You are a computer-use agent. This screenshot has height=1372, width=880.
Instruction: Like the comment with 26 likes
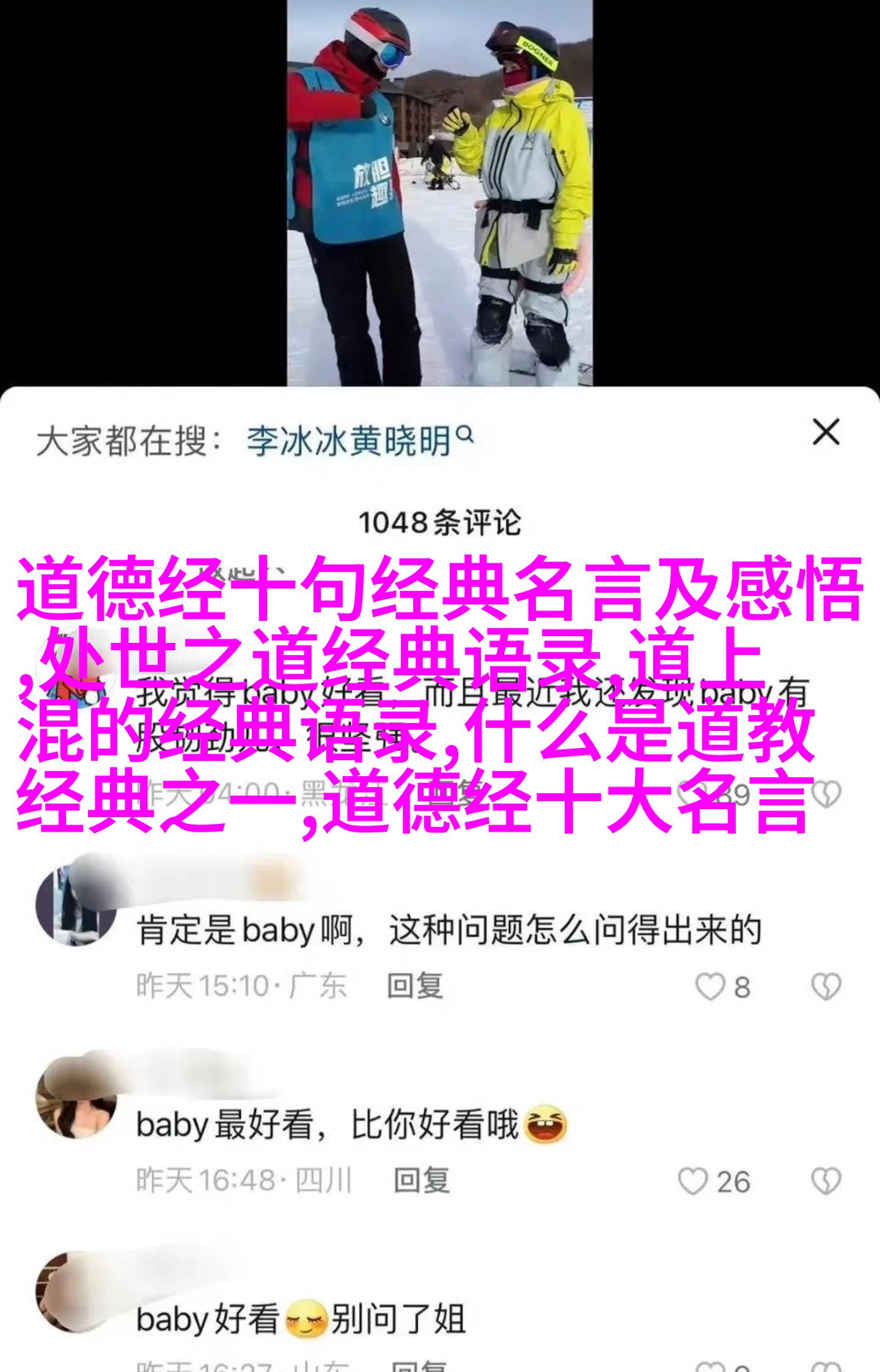coord(694,1181)
